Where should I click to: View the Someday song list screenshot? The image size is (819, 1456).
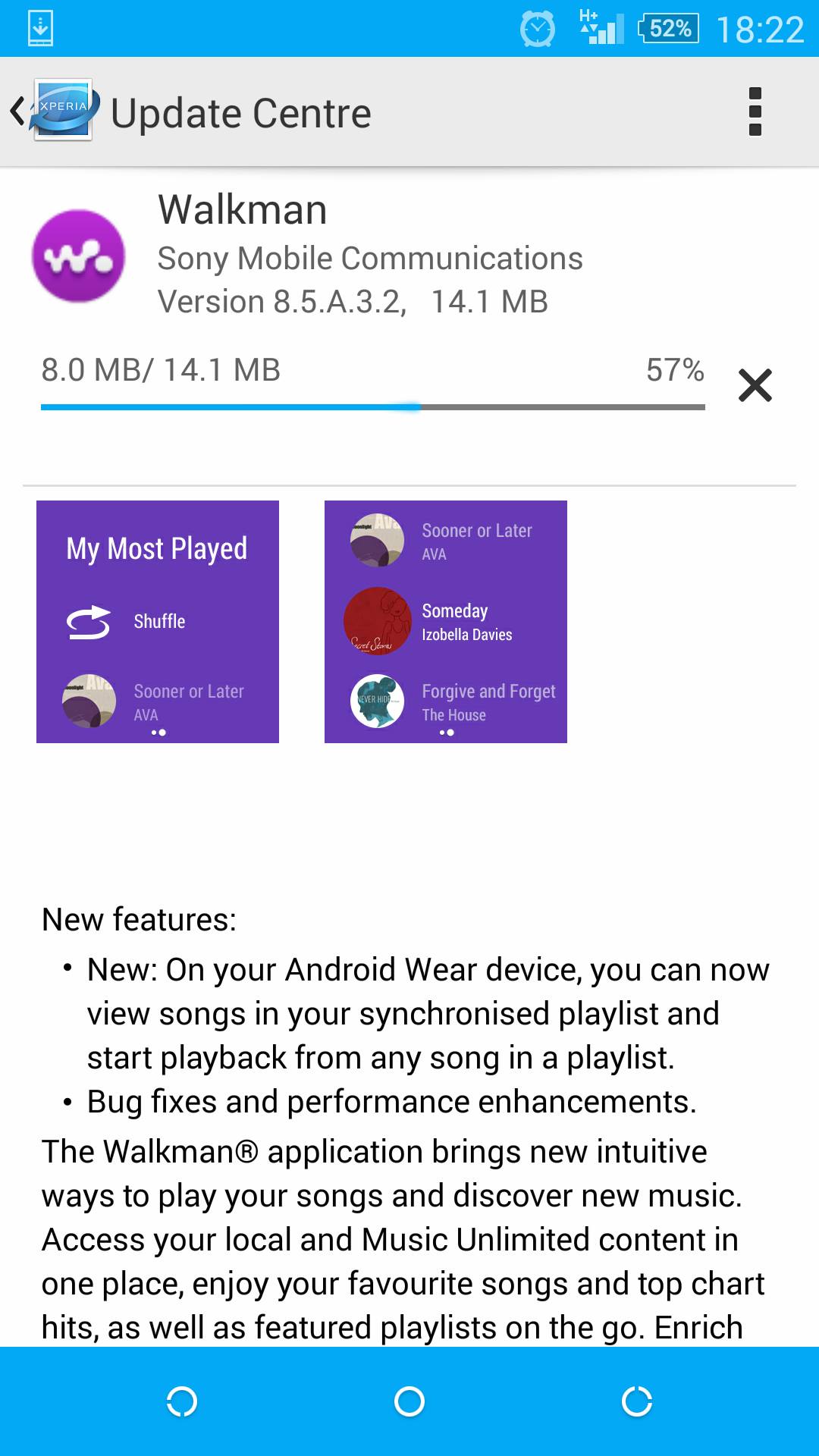click(446, 622)
